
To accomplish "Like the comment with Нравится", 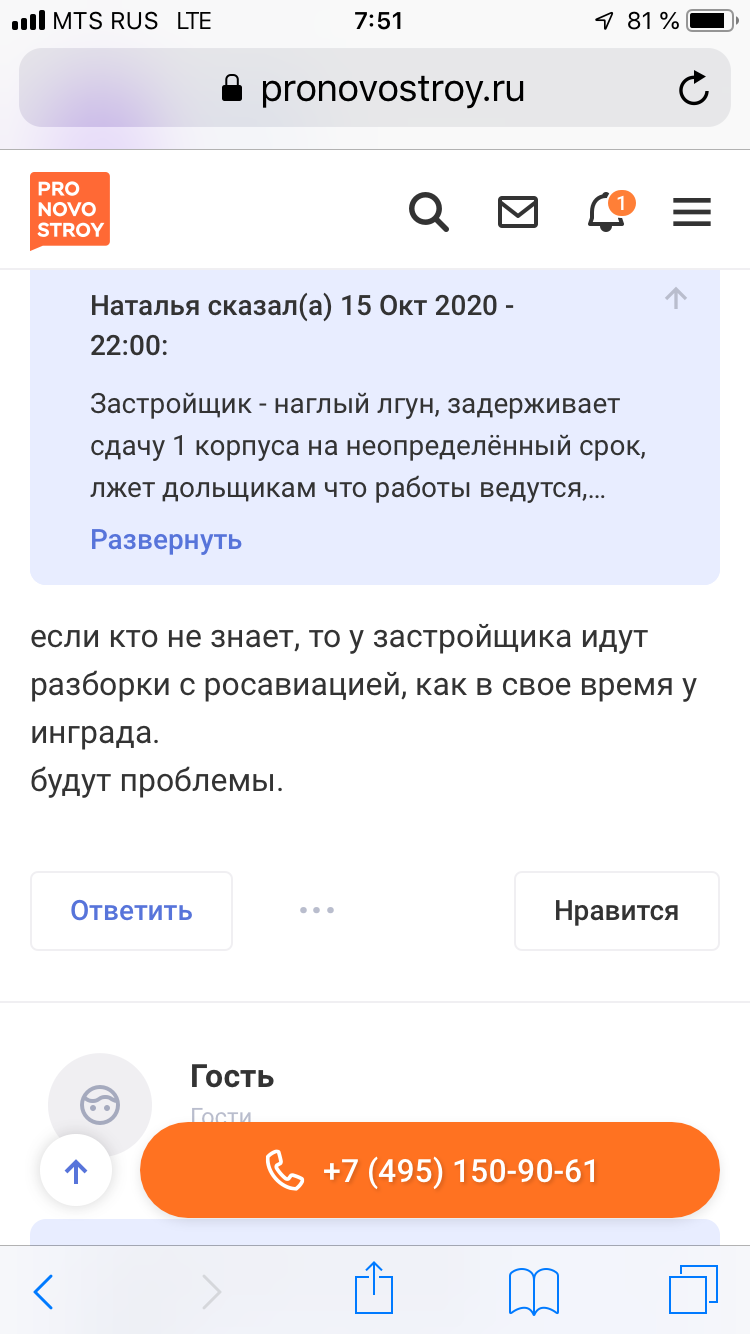I will tap(616, 911).
